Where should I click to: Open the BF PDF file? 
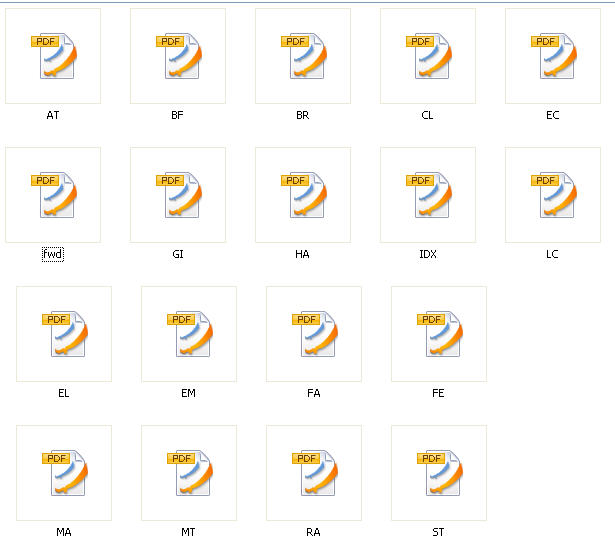[x=178, y=56]
